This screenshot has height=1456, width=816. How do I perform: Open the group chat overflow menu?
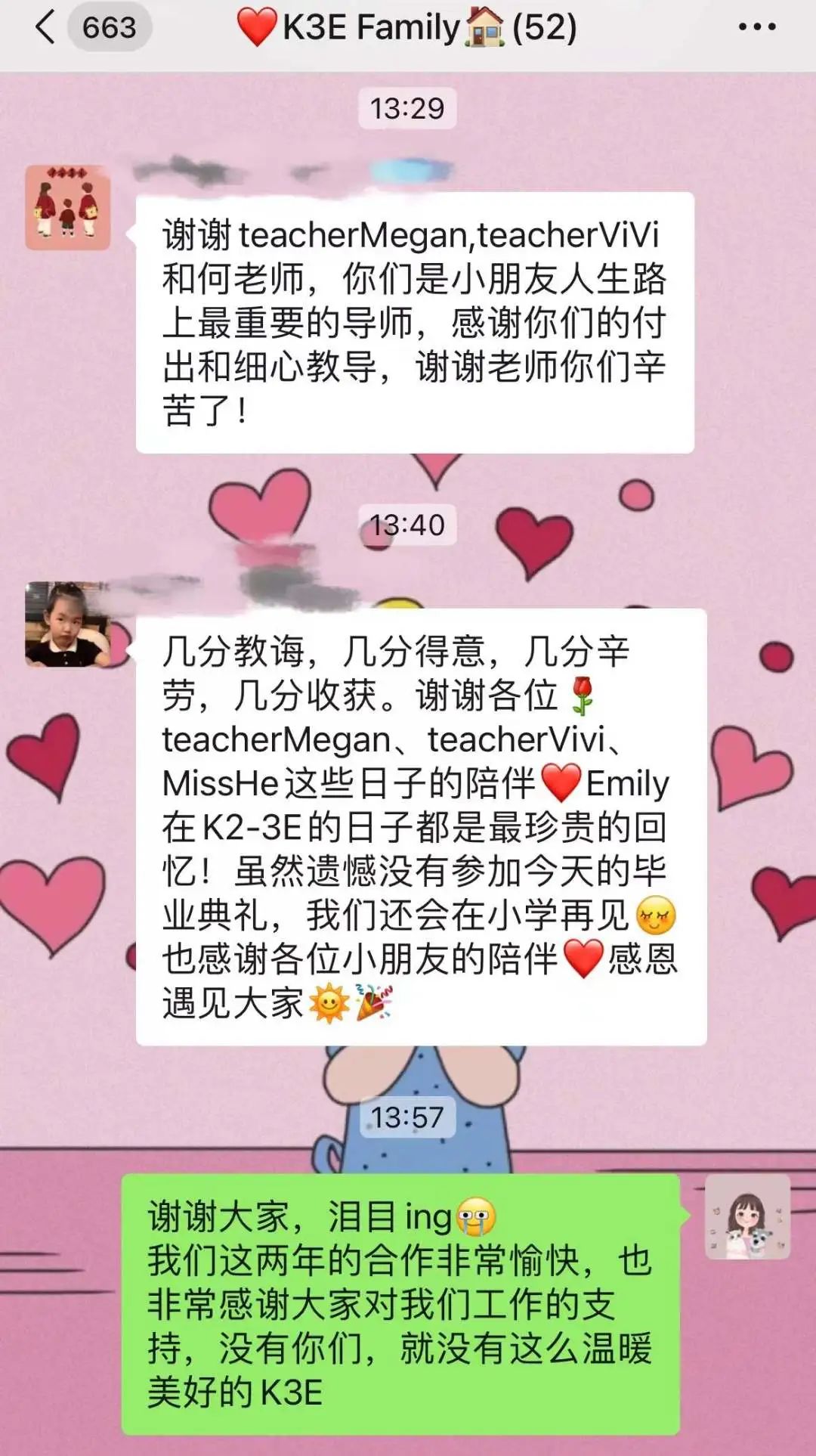(756, 28)
